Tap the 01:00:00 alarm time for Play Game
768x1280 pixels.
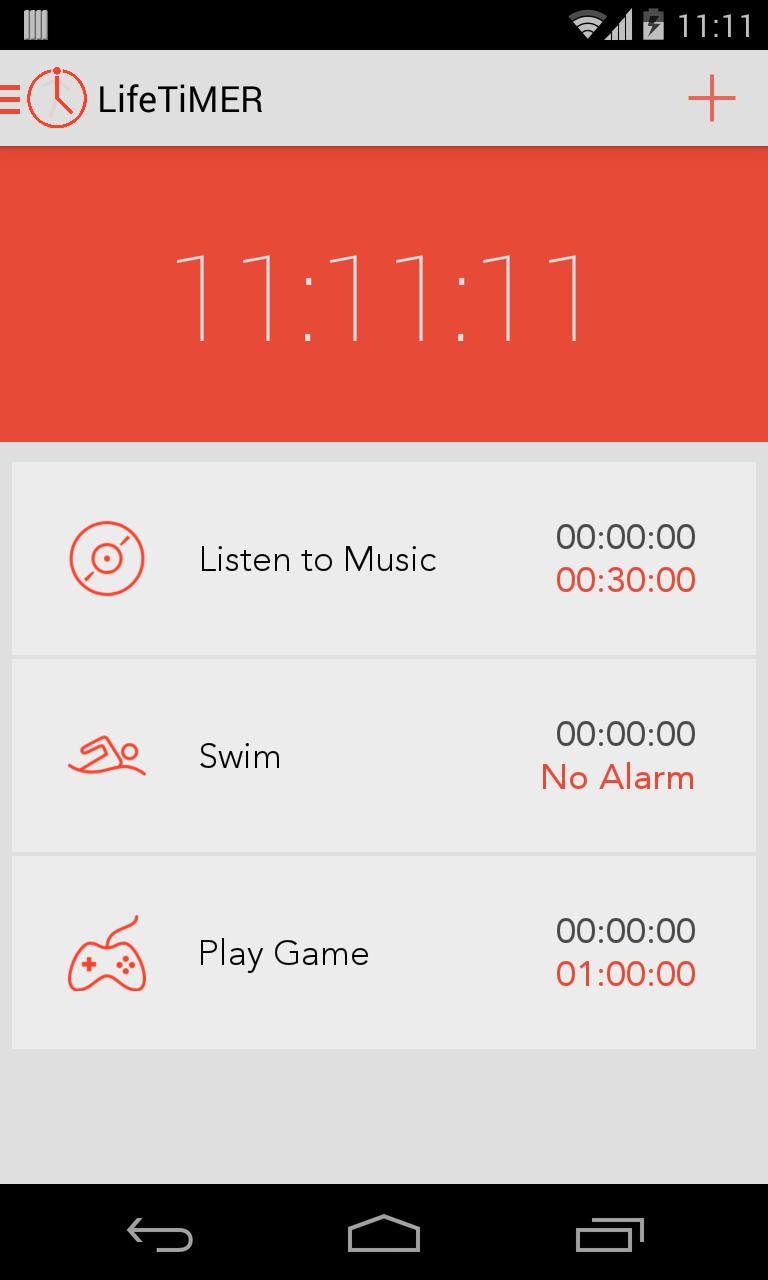pos(626,974)
